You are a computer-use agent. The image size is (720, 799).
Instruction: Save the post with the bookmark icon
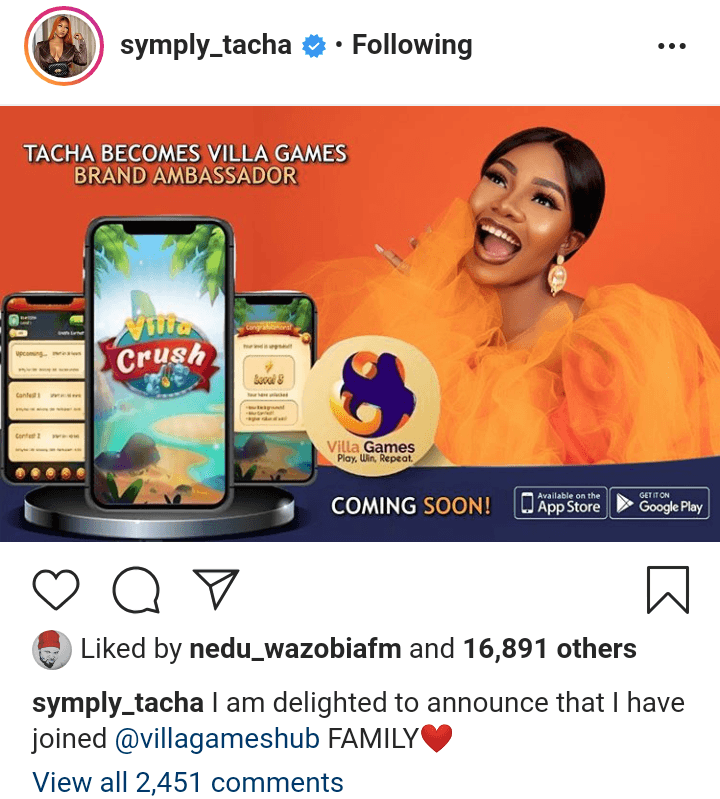667,590
